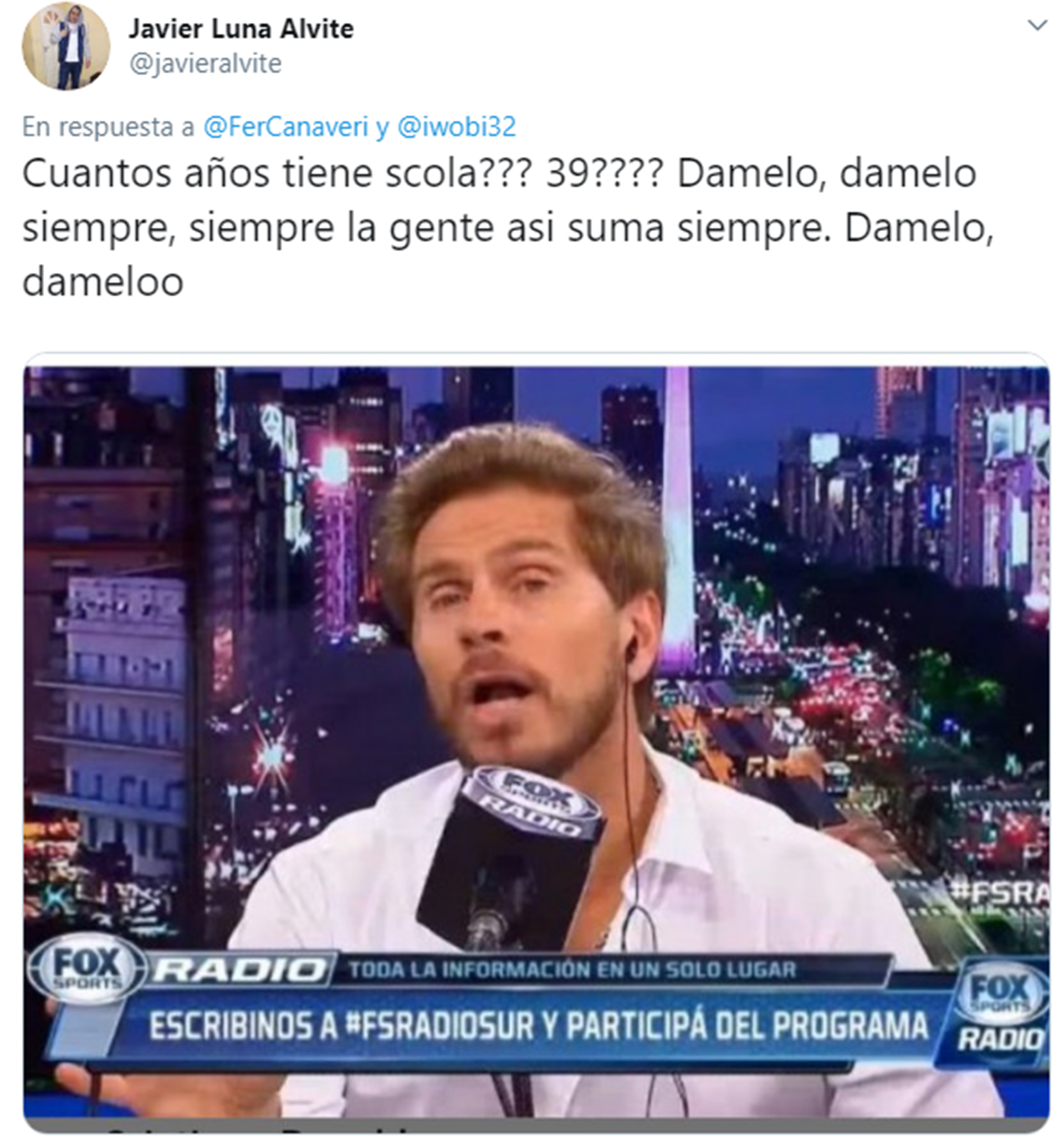This screenshot has height=1146, width=1064.
Task: Open the @FerCanaveri mention link
Action: coord(285,128)
